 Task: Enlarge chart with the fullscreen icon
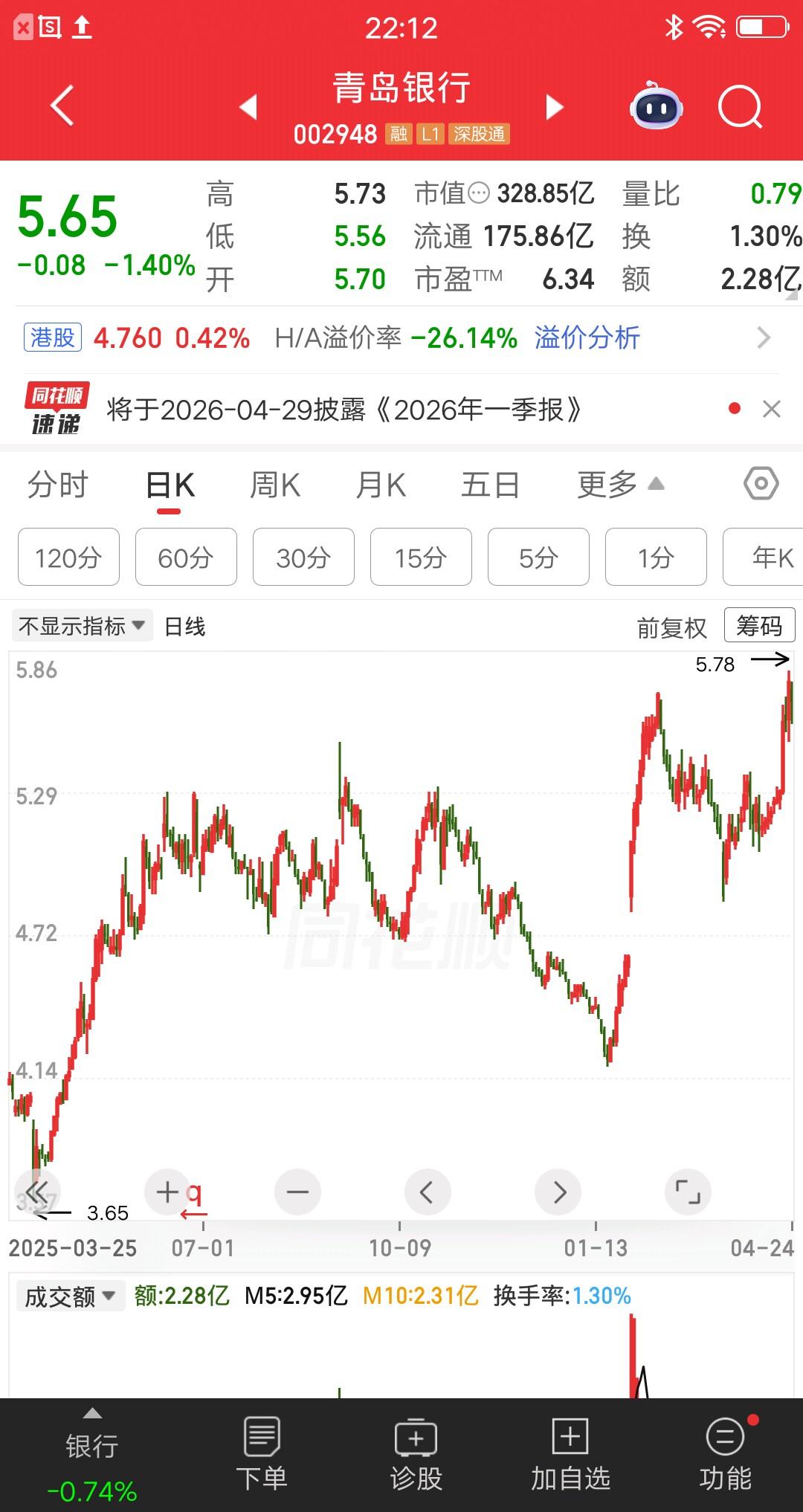click(x=688, y=1191)
